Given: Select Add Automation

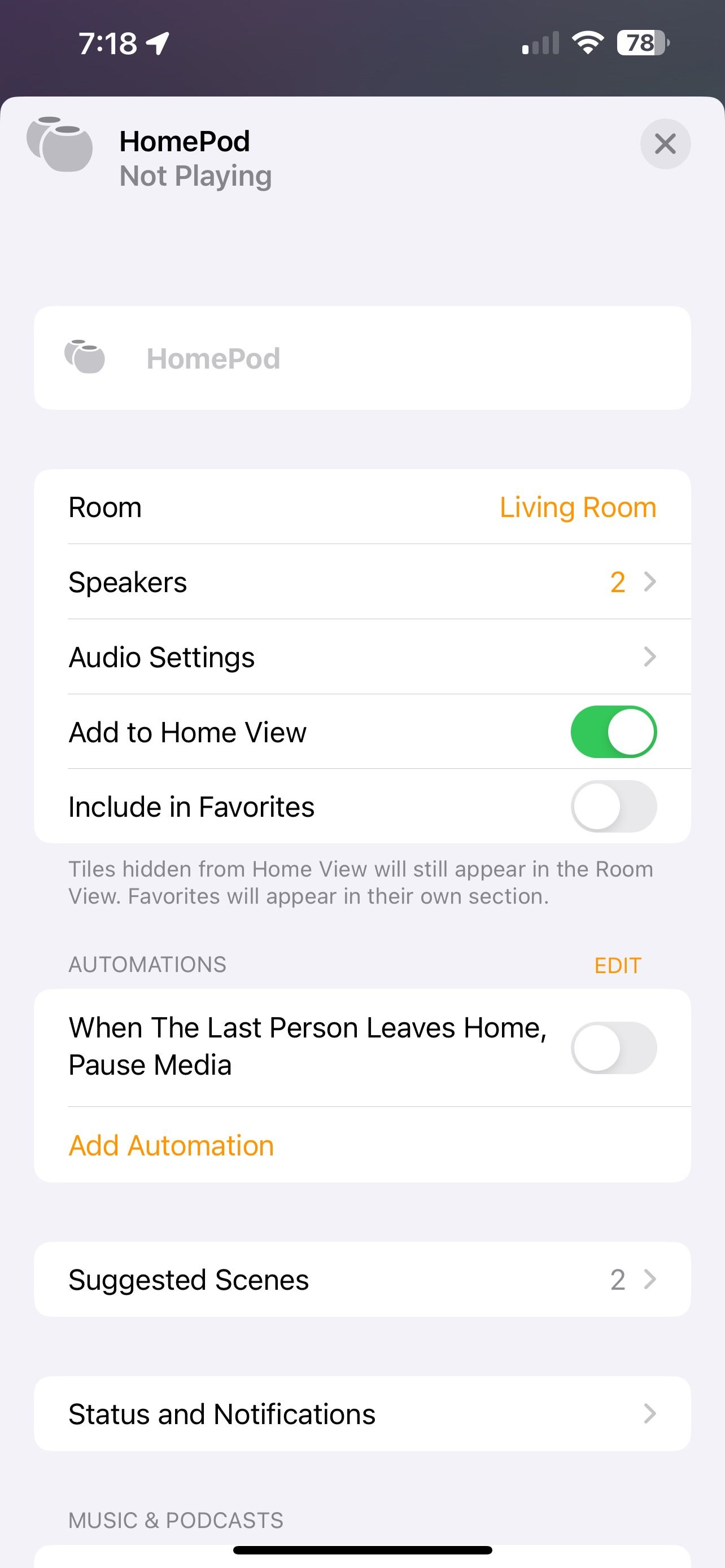Looking at the screenshot, I should point(171,1145).
